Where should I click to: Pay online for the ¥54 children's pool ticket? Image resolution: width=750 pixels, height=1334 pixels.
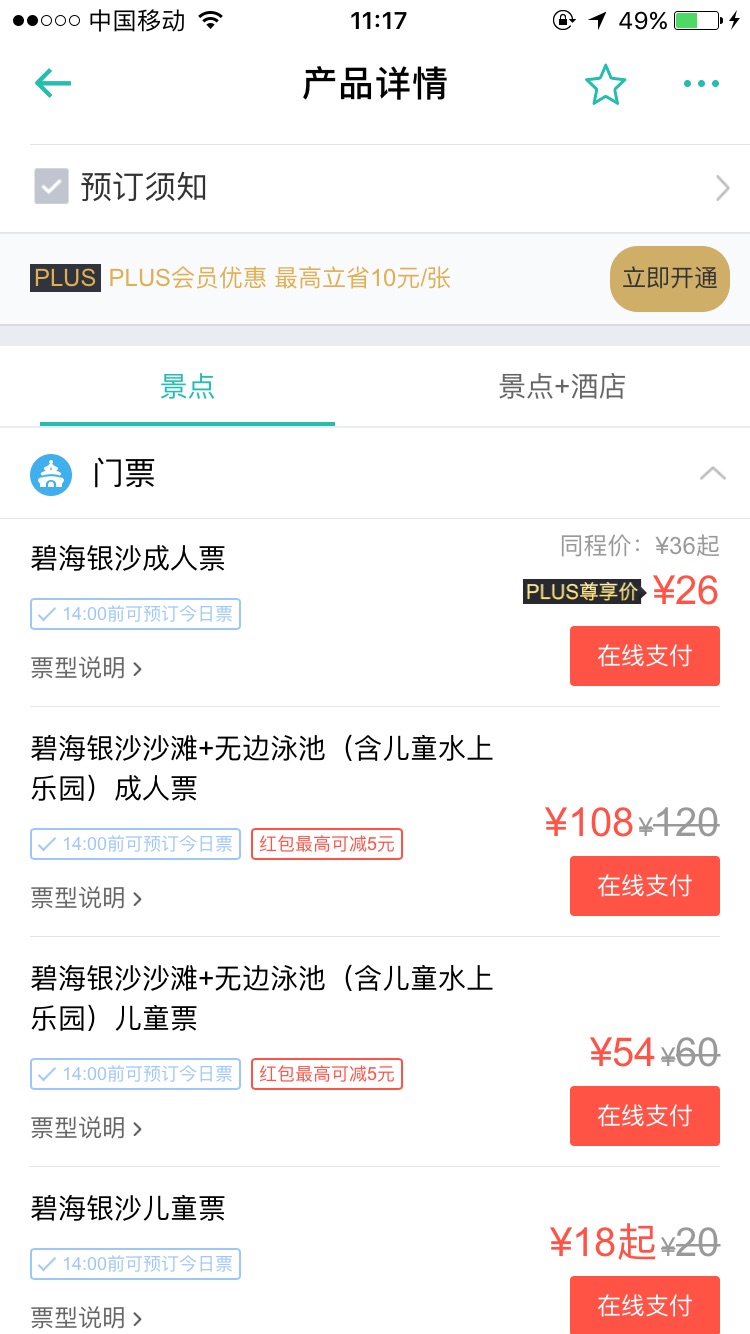pyautogui.click(x=645, y=1116)
